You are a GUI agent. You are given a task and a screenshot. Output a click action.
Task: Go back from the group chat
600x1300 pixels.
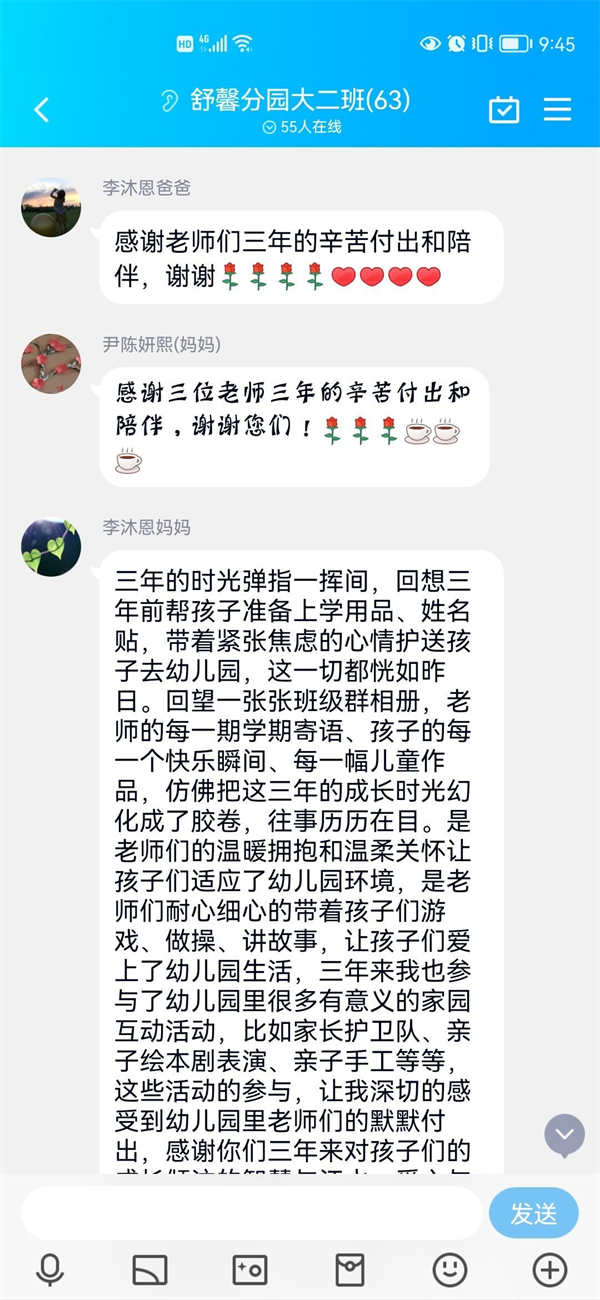41,109
